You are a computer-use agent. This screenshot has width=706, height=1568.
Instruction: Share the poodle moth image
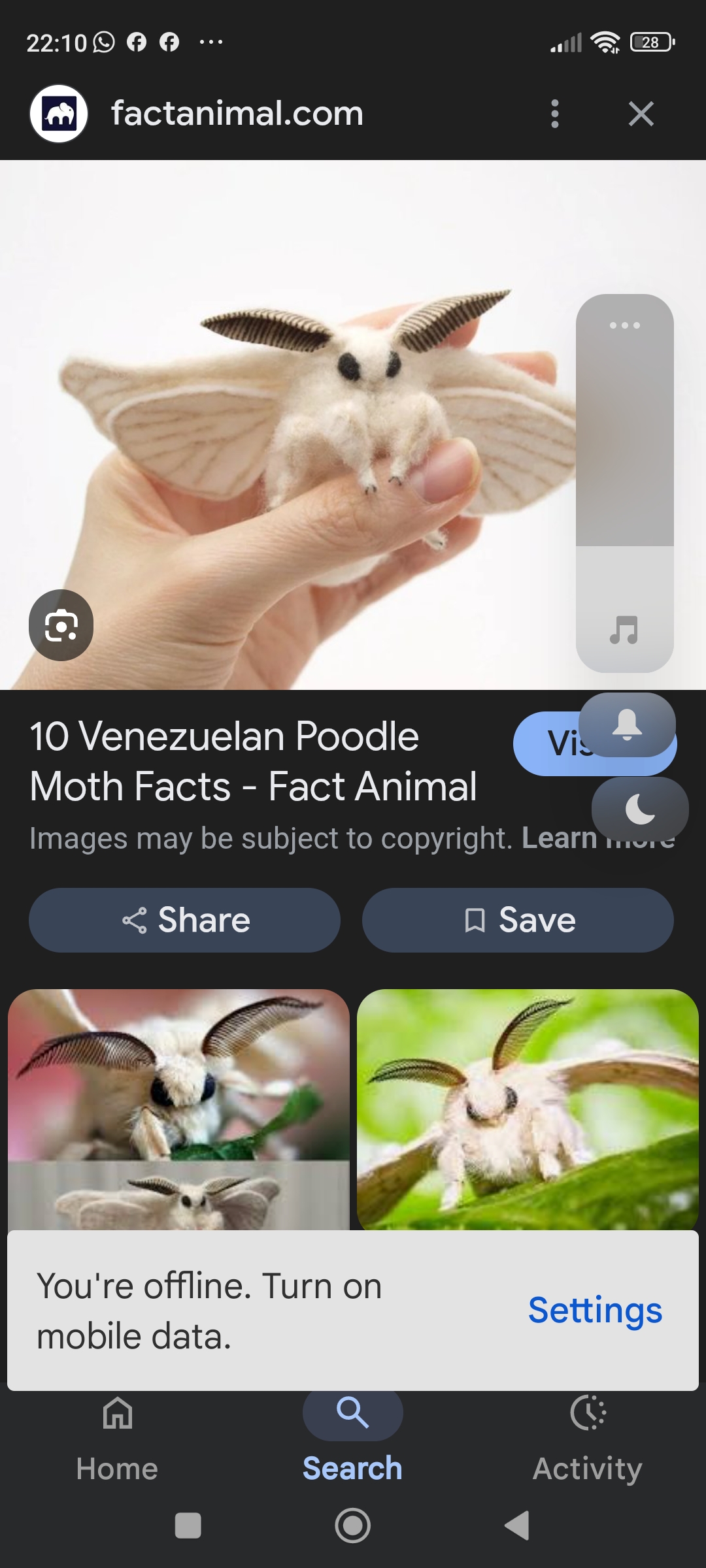[x=184, y=920]
